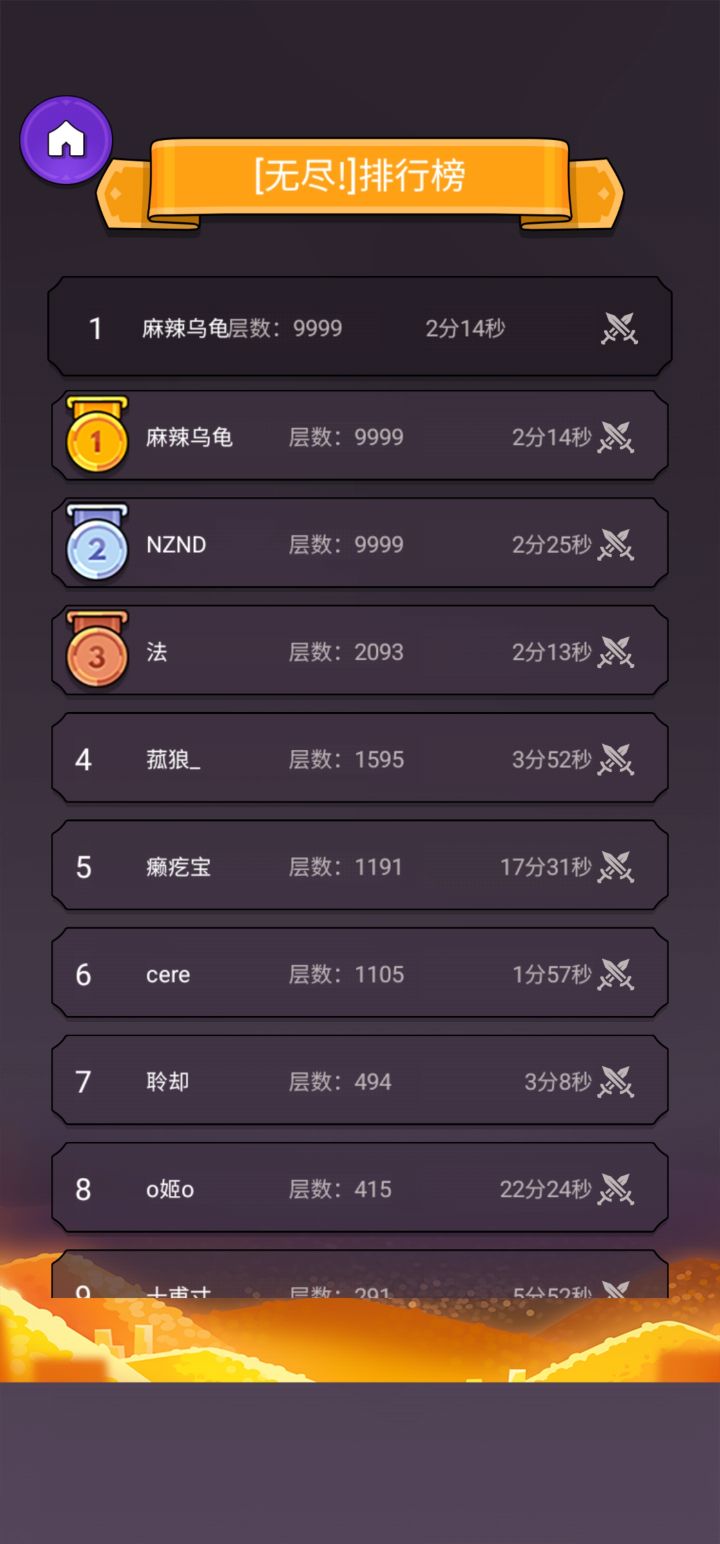
Task: Click the battle icon next to 麻辣乌龟 in row 1
Action: 619,328
